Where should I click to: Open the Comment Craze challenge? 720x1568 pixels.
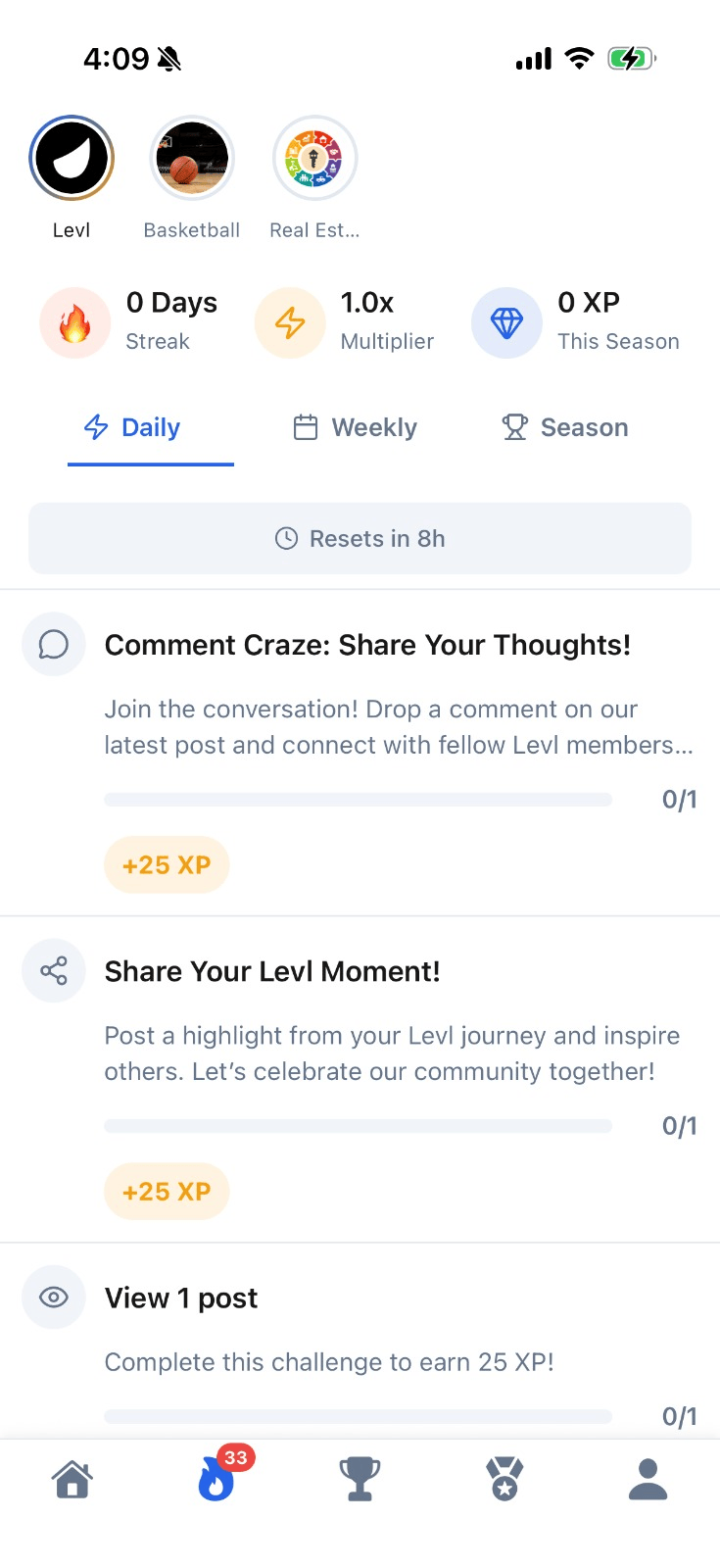tap(367, 645)
